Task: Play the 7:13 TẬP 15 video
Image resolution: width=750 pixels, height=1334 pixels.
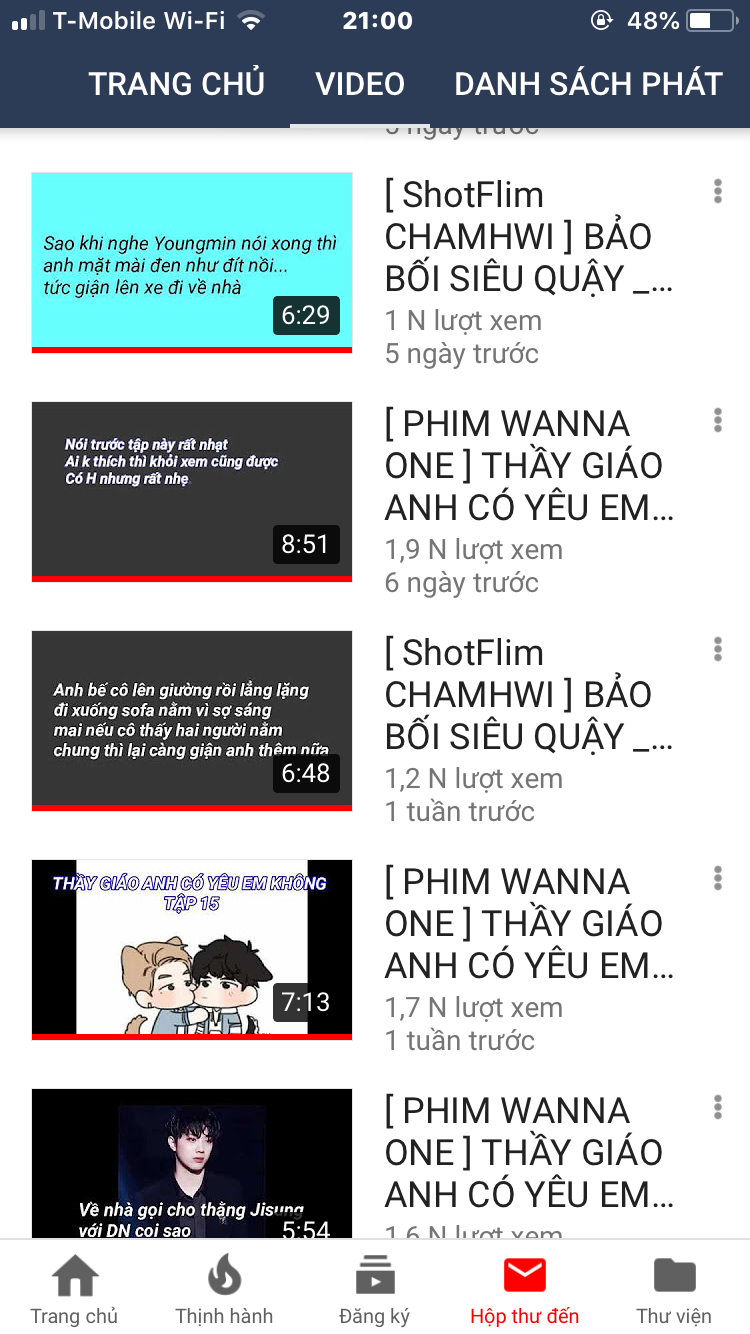Action: pos(192,949)
